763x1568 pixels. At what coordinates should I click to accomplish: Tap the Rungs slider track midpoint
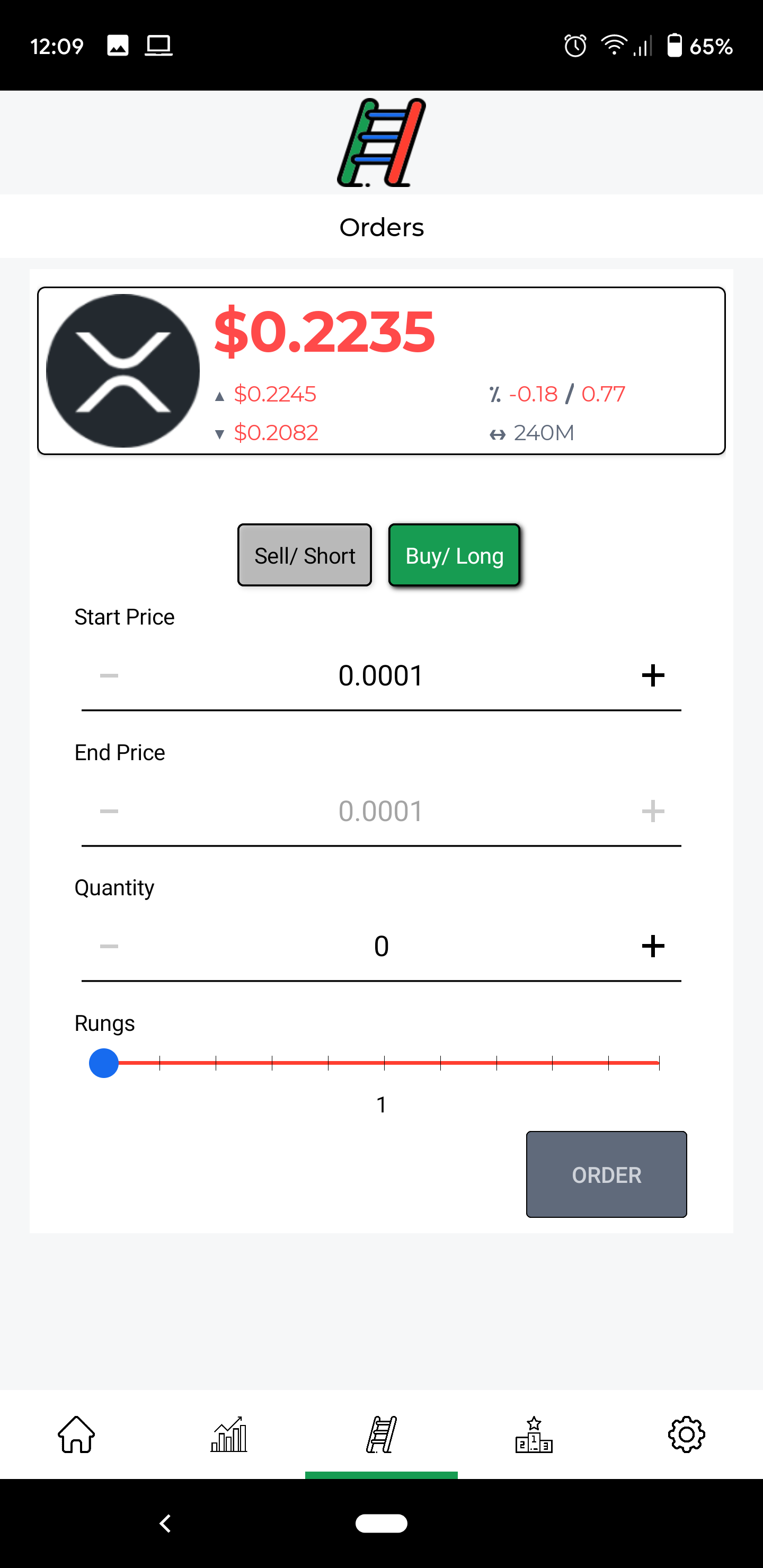tap(382, 1063)
